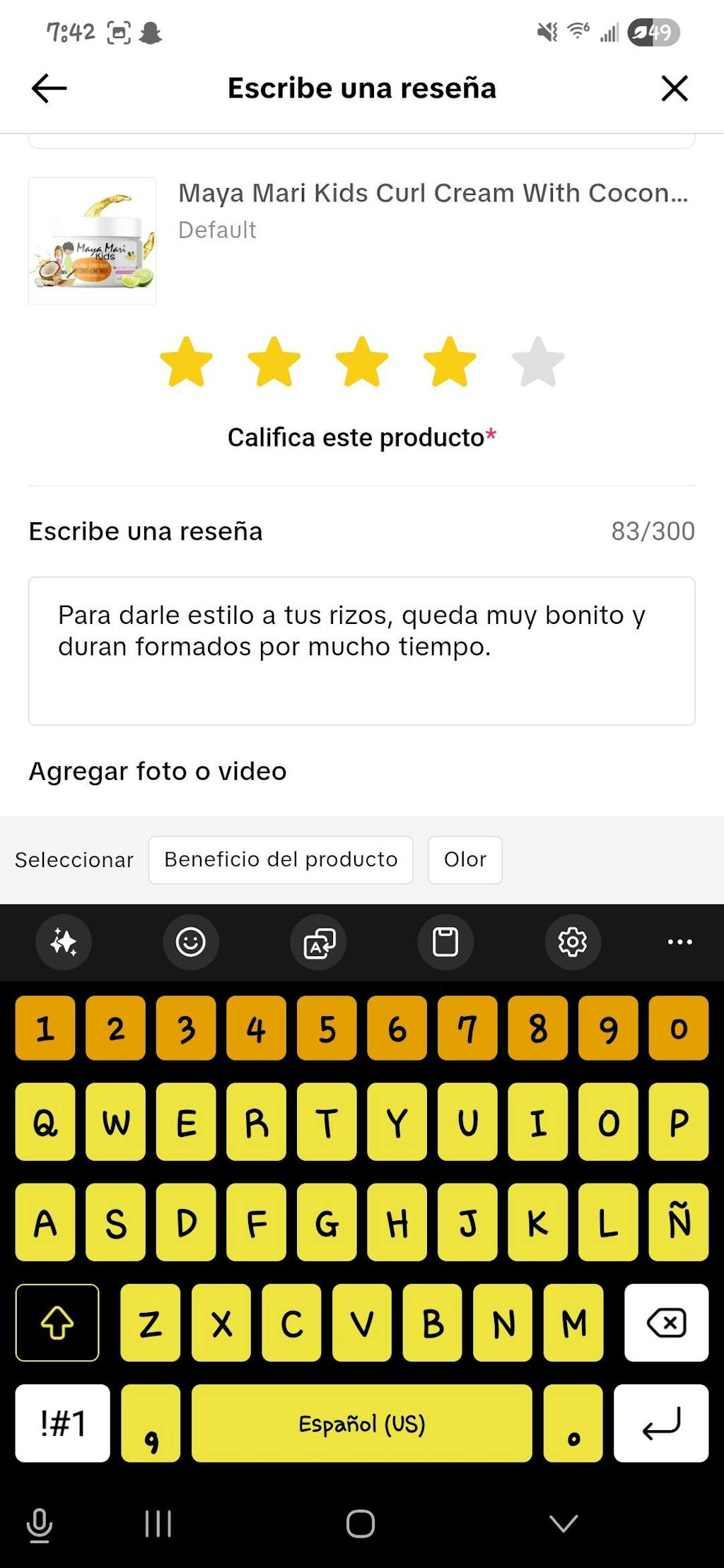724x1568 pixels.
Task: Open the keyboard translate tool
Action: (x=319, y=942)
